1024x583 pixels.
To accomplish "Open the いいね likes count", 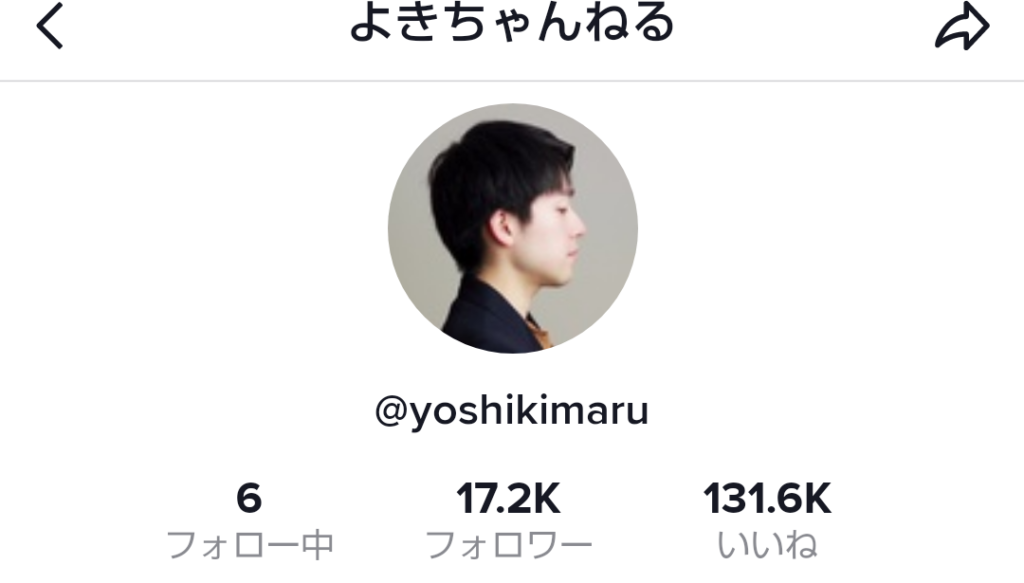I will pyautogui.click(x=767, y=520).
